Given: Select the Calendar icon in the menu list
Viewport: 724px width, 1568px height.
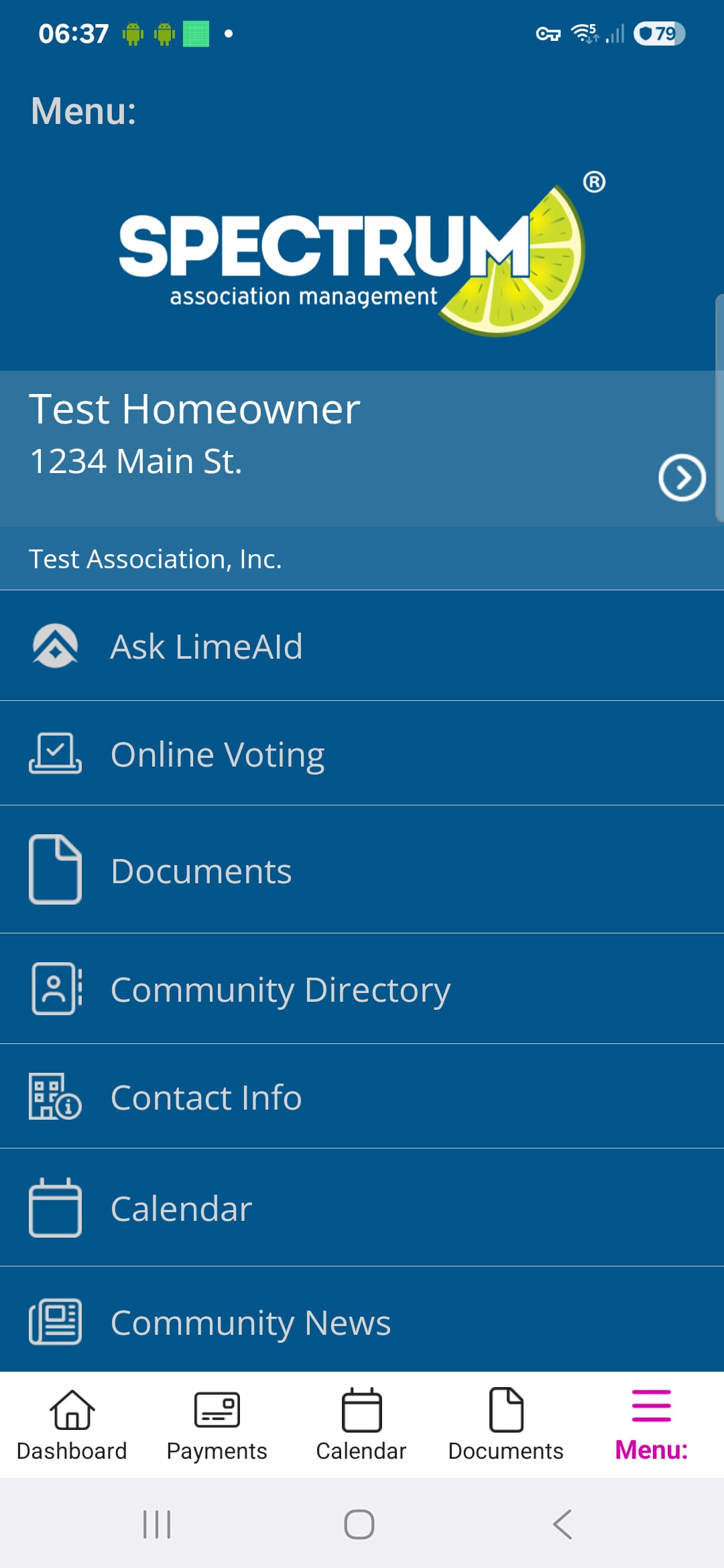Looking at the screenshot, I should click(56, 1208).
